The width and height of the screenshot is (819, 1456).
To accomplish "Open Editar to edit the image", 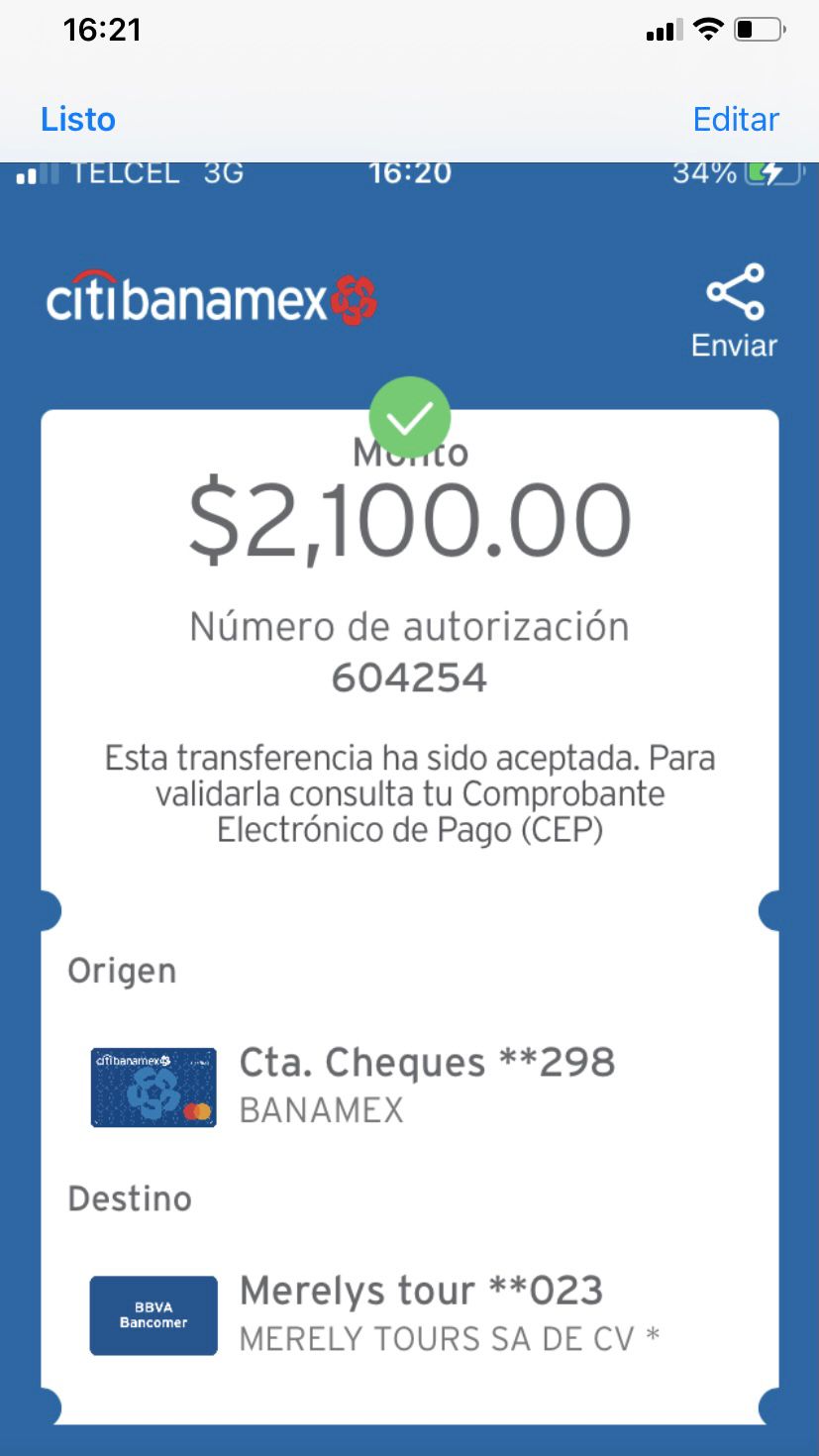I will pyautogui.click(x=736, y=120).
